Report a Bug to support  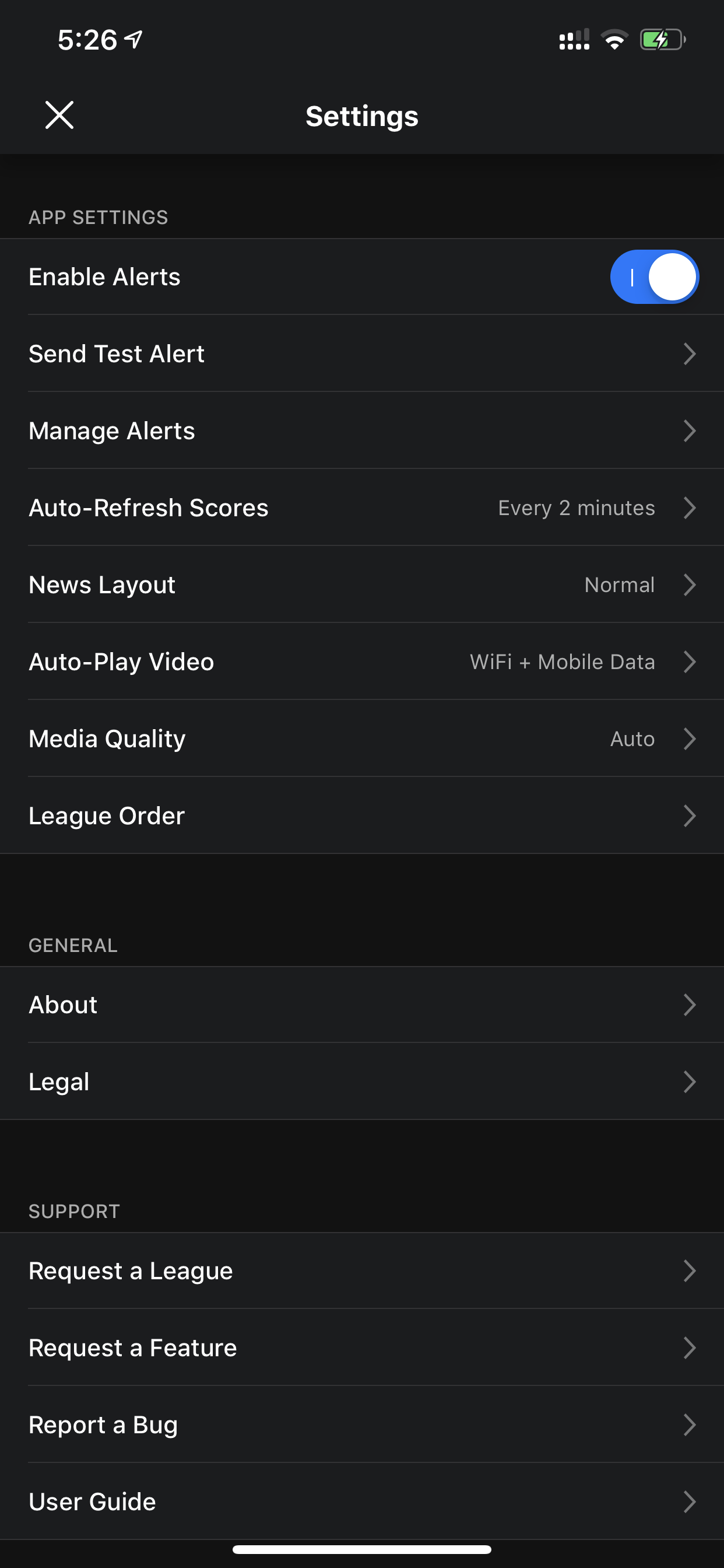[361, 1425]
